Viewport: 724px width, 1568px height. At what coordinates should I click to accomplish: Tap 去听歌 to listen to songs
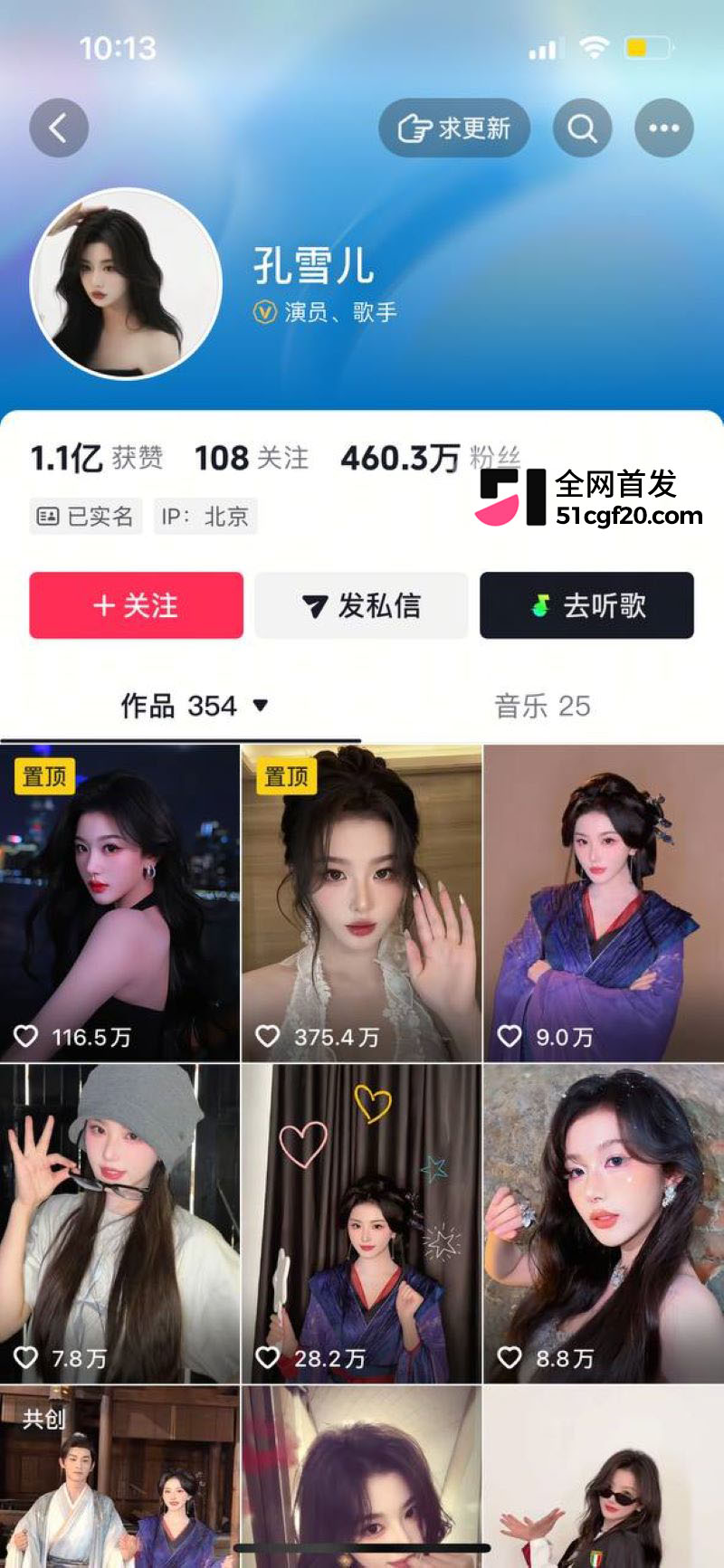(x=586, y=605)
